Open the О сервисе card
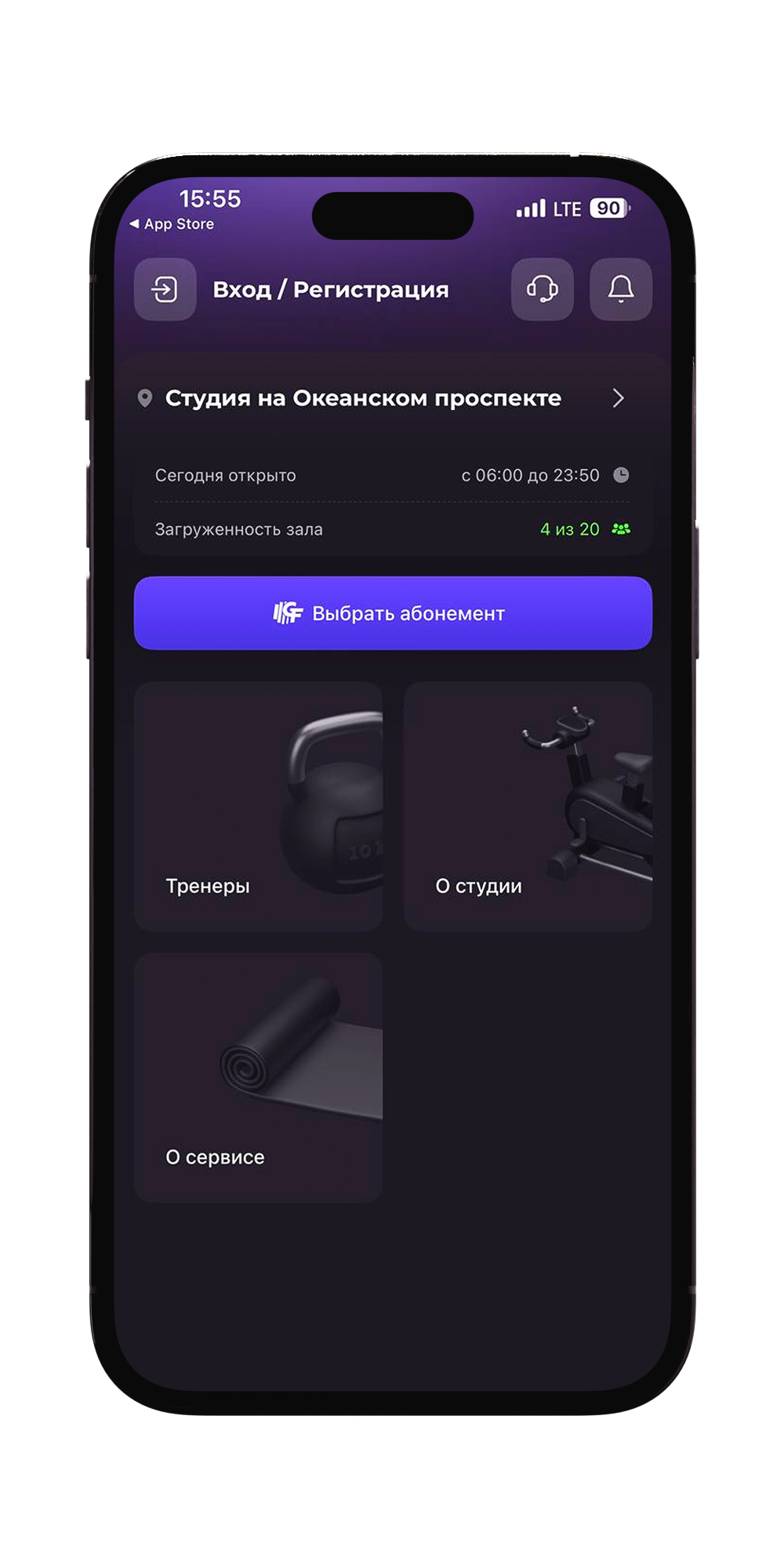The image size is (784, 1568). (258, 1077)
